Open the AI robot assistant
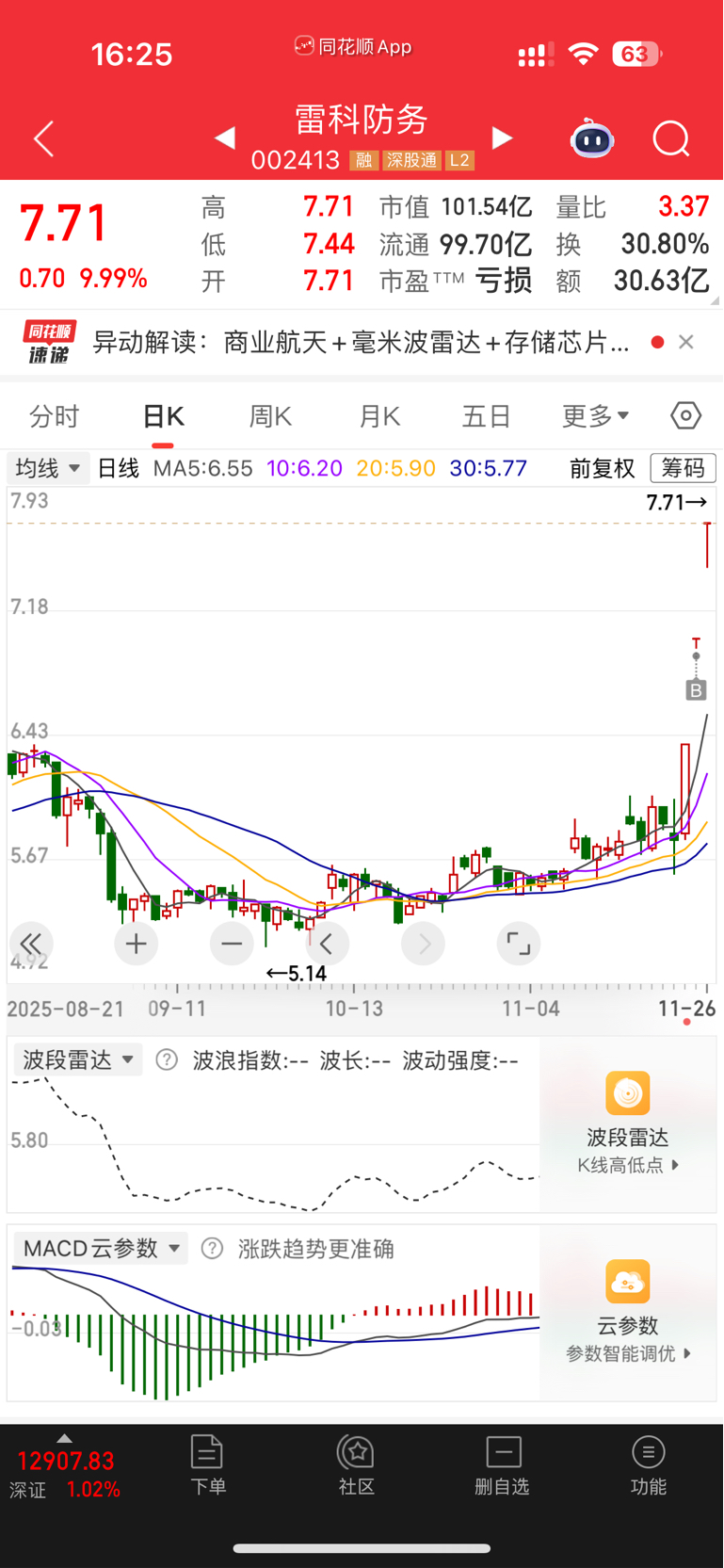 [592, 139]
